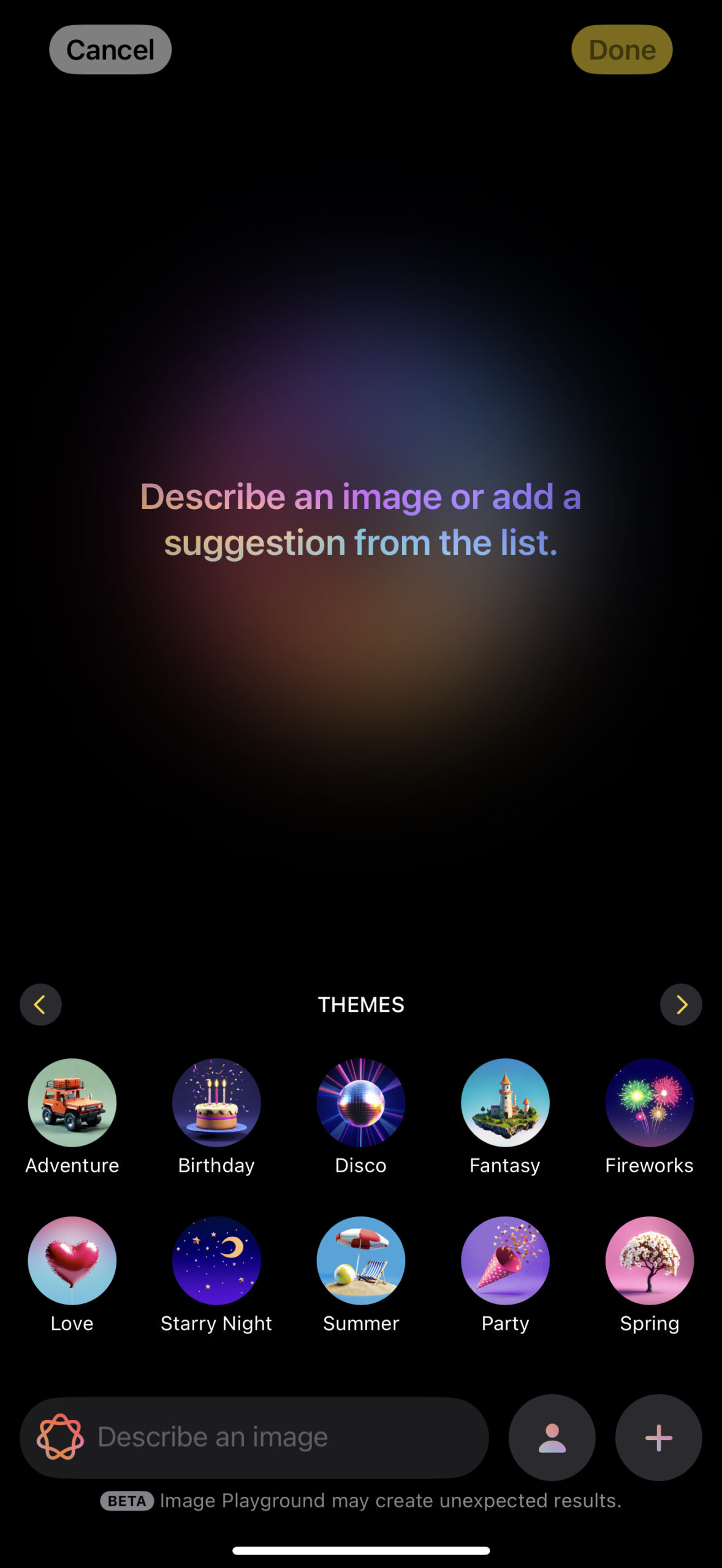Add the Love theme
Viewport: 722px width, 1568px height.
point(72,1261)
